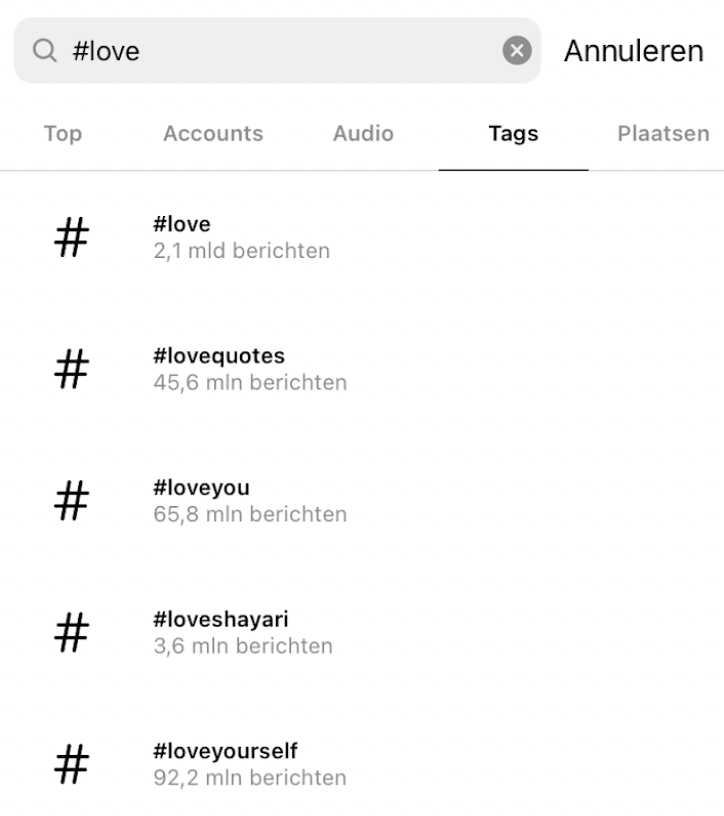
Task: Cancel search with Annuleren
Action: point(633,51)
